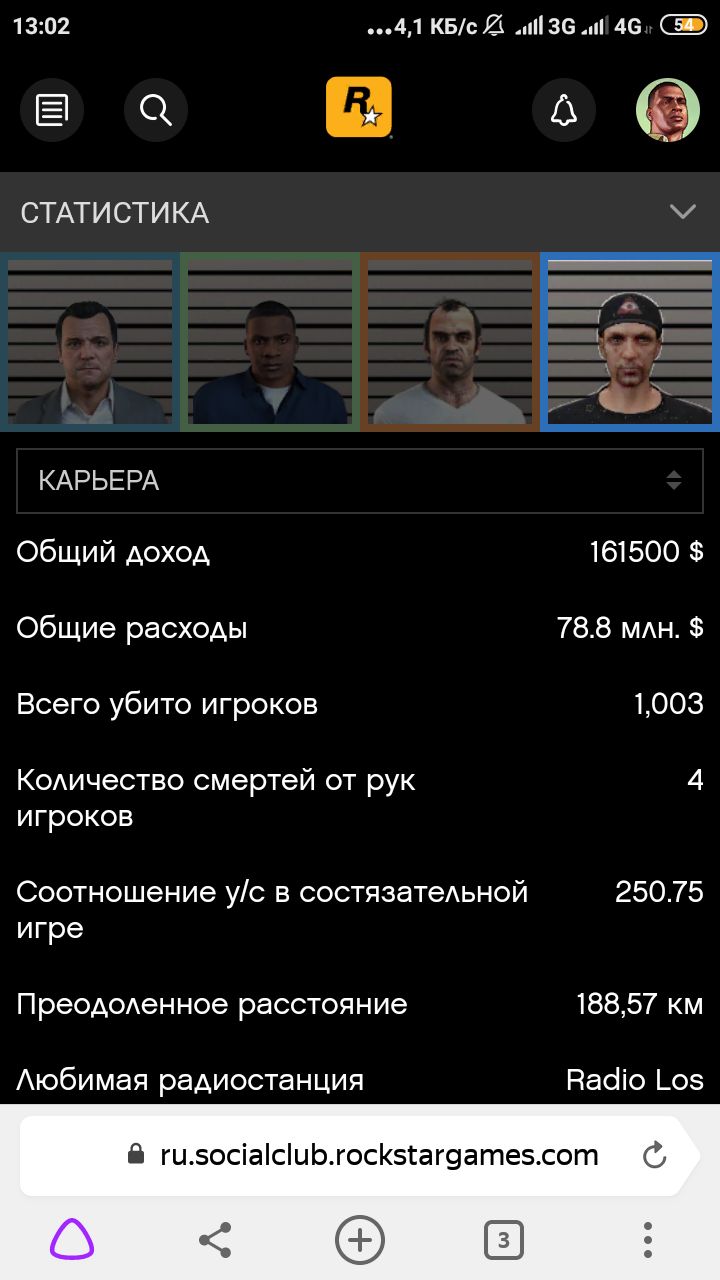Image resolution: width=720 pixels, height=1280 pixels.
Task: Tap the address bar URL field
Action: pyautogui.click(x=378, y=1156)
